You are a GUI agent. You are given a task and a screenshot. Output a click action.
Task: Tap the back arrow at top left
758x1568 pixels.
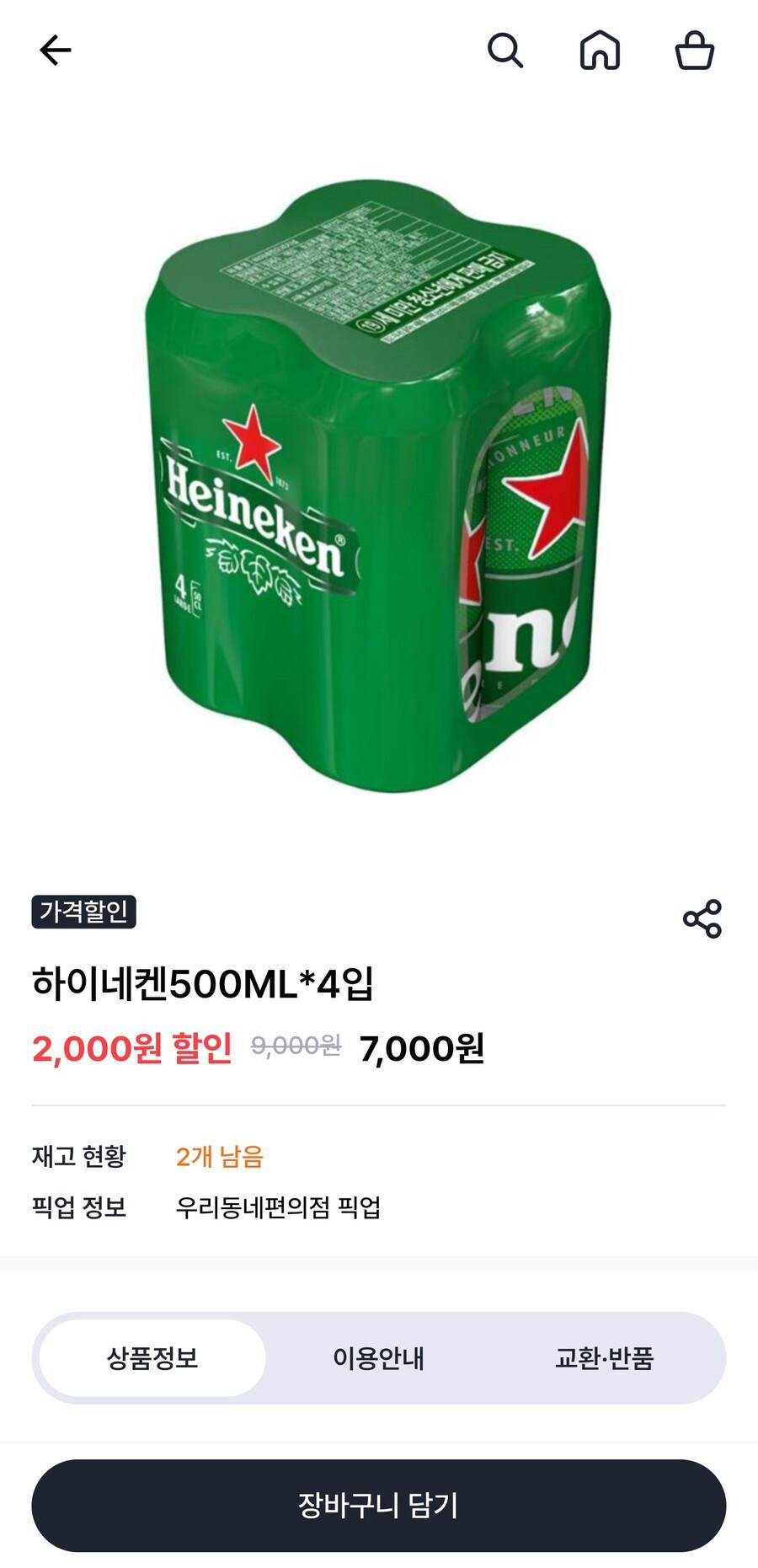[54, 51]
